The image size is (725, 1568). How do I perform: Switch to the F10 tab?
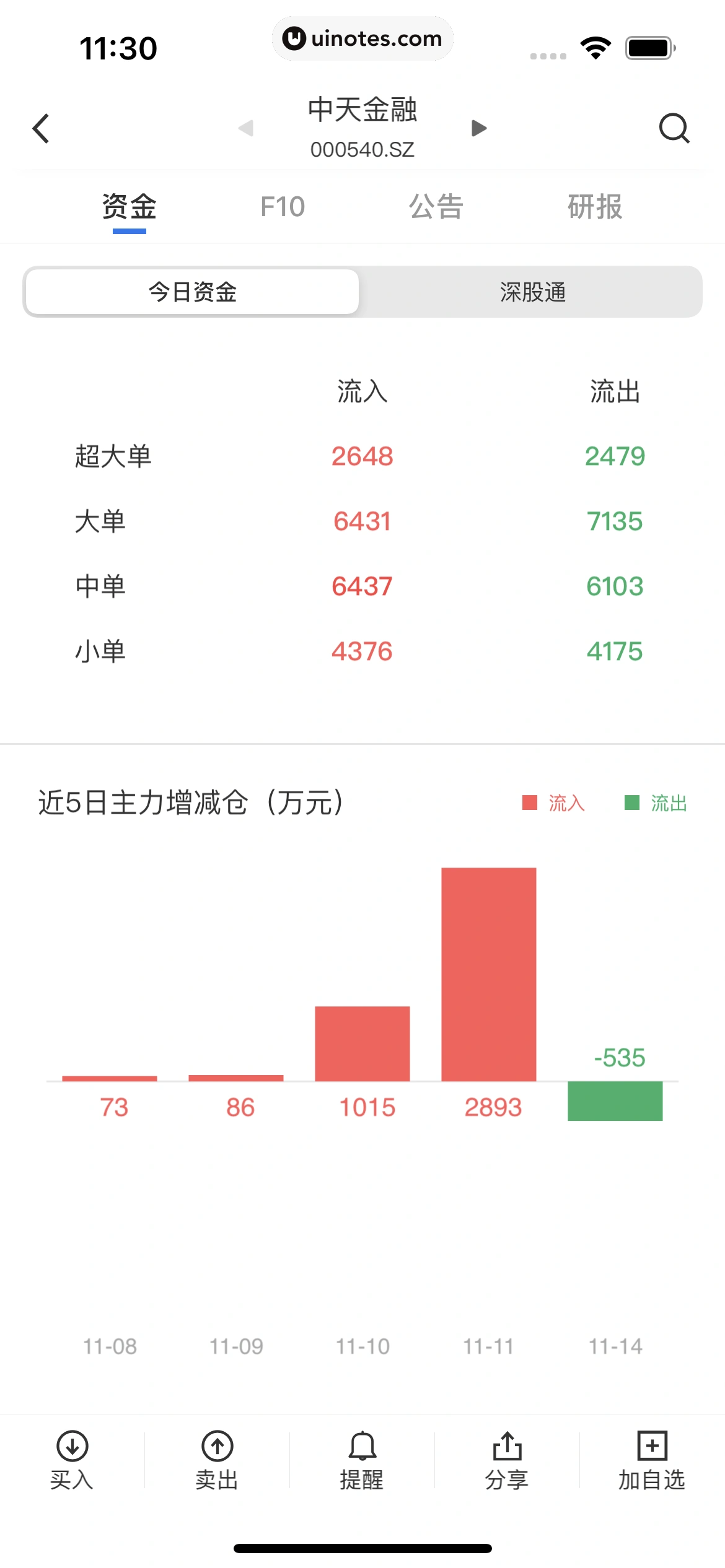pyautogui.click(x=283, y=206)
